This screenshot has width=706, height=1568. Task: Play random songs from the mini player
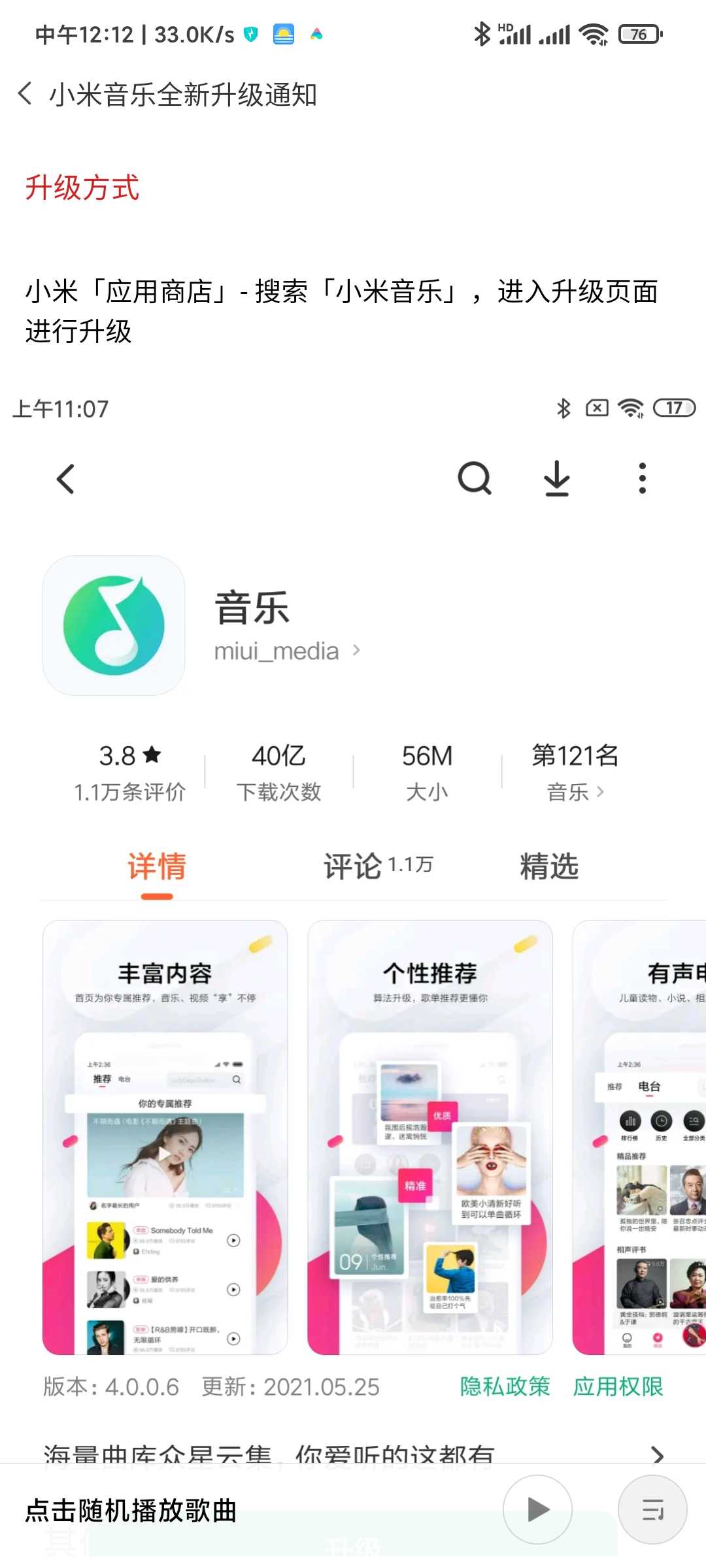pos(537,1510)
